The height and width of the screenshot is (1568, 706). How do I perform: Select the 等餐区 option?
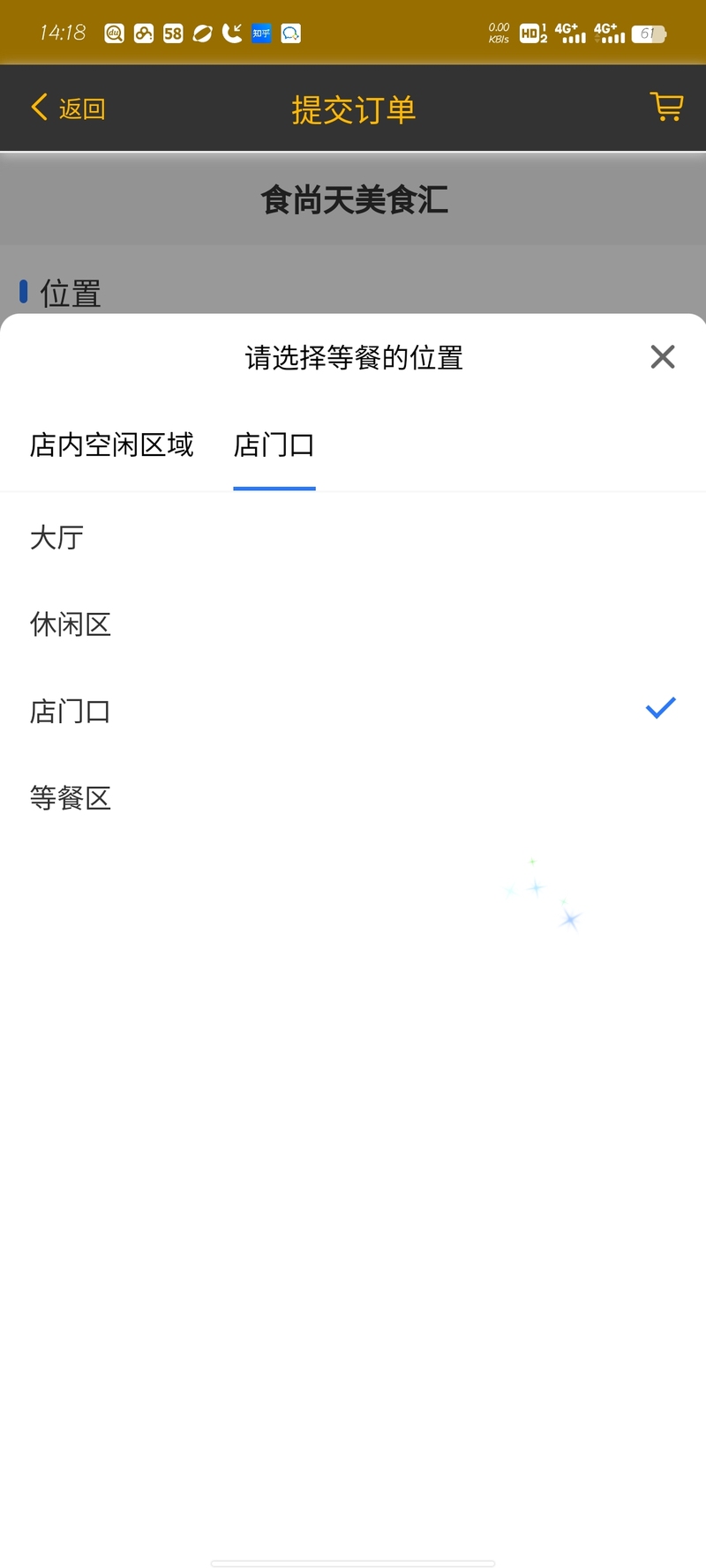tap(353, 798)
